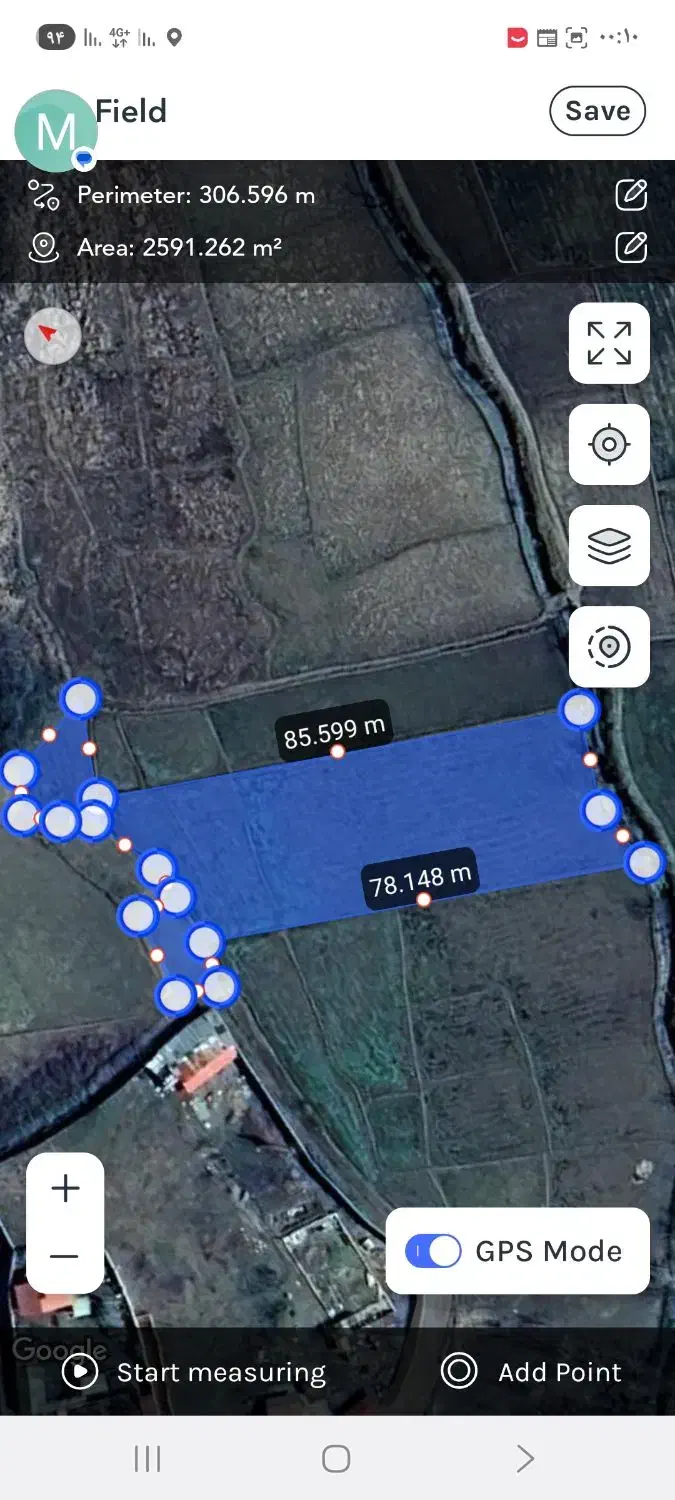Tap the dashed circle target button
This screenshot has width=675, height=1500.
click(x=609, y=647)
